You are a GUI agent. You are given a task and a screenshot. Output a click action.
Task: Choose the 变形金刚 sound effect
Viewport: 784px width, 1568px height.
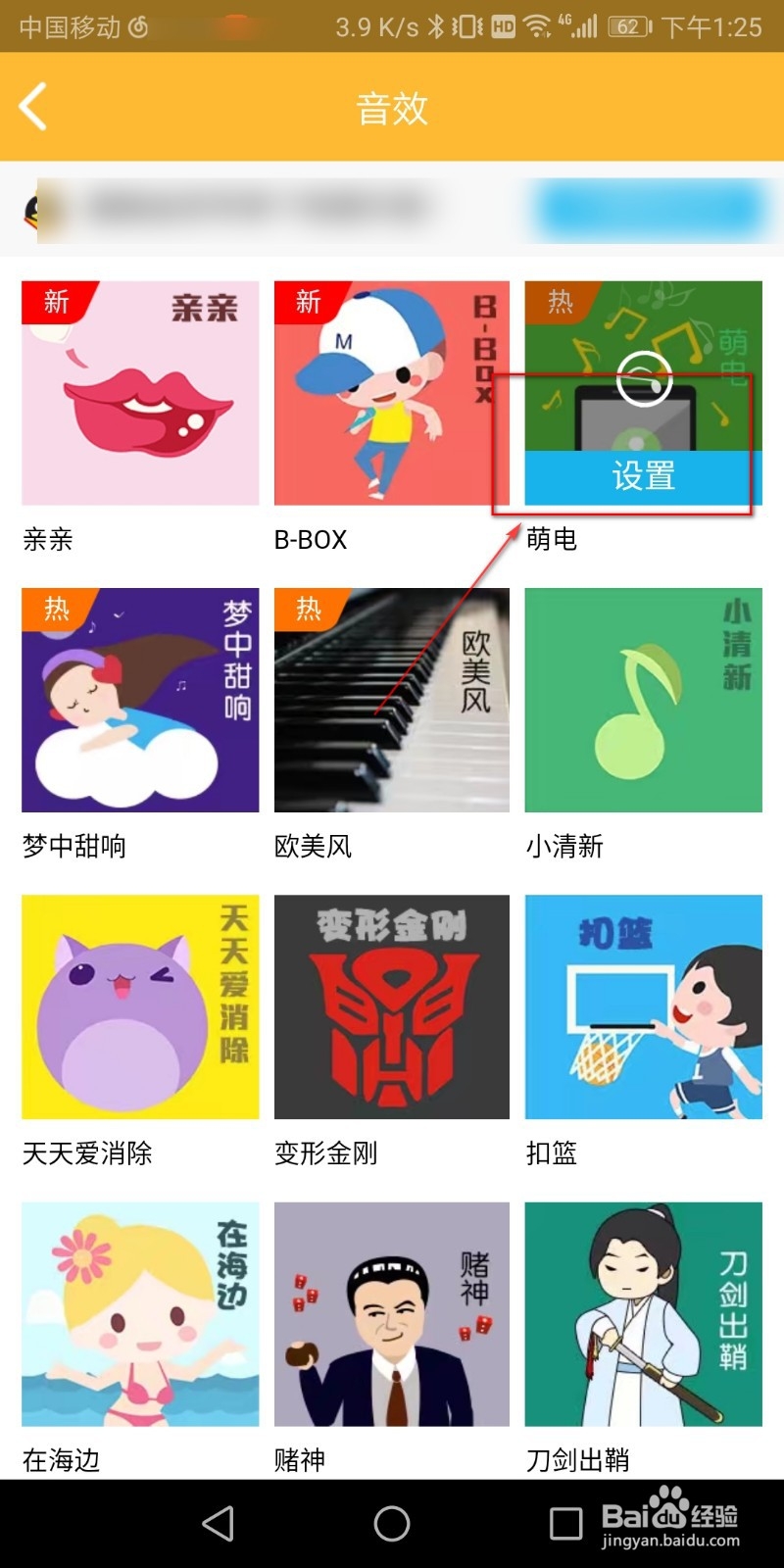[391, 1006]
